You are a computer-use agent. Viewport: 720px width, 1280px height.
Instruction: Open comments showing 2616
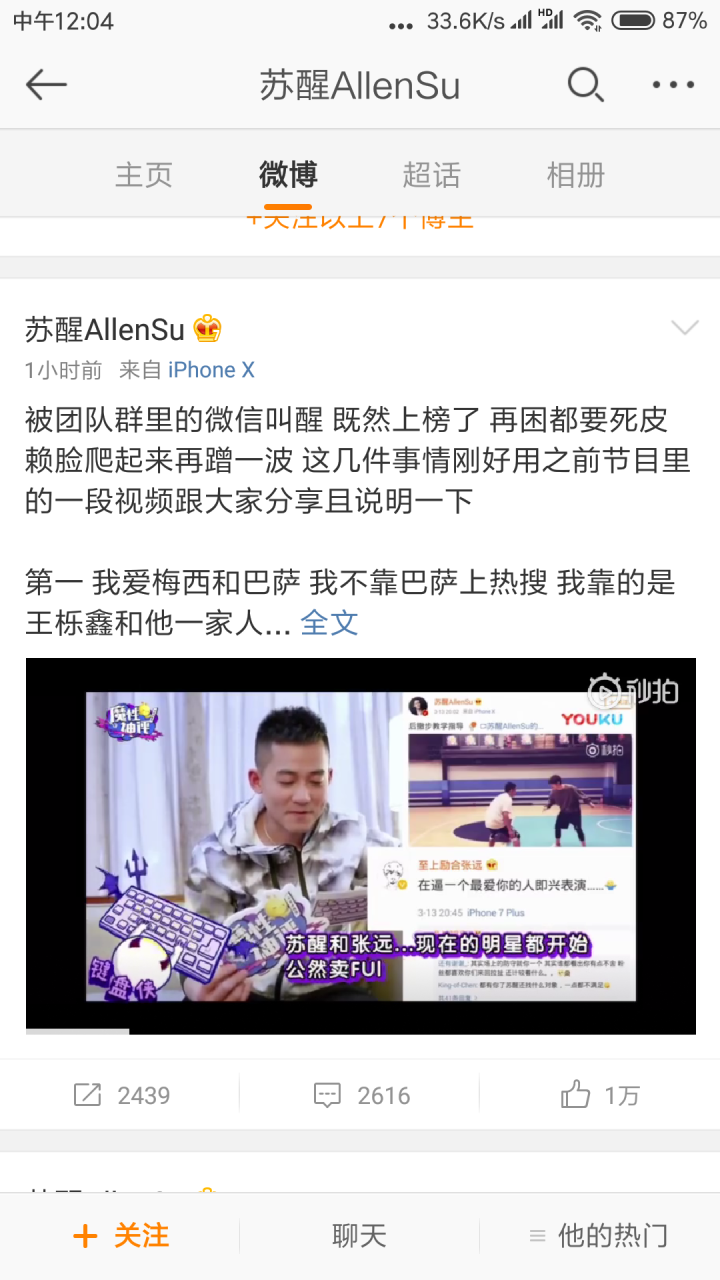coord(361,1095)
